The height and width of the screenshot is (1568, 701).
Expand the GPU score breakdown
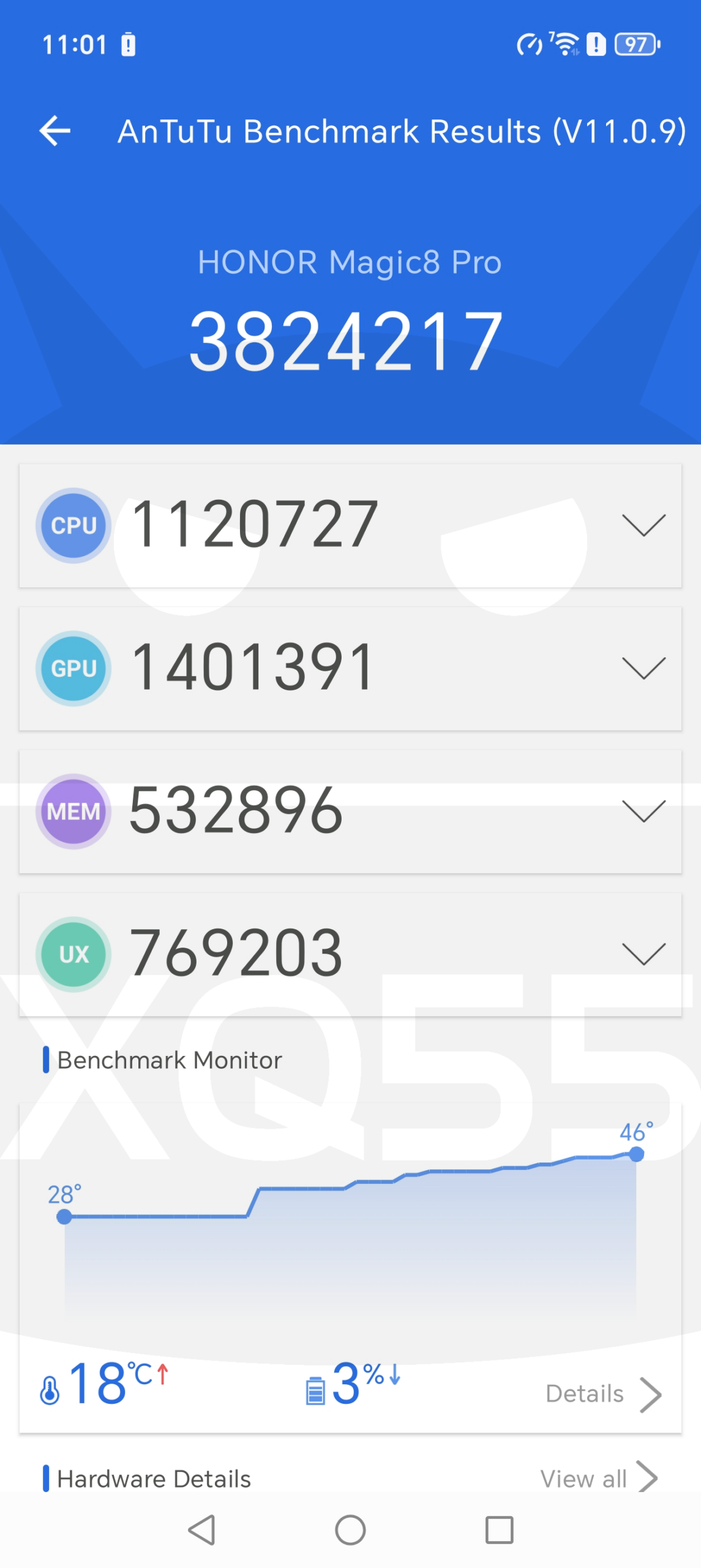(643, 667)
